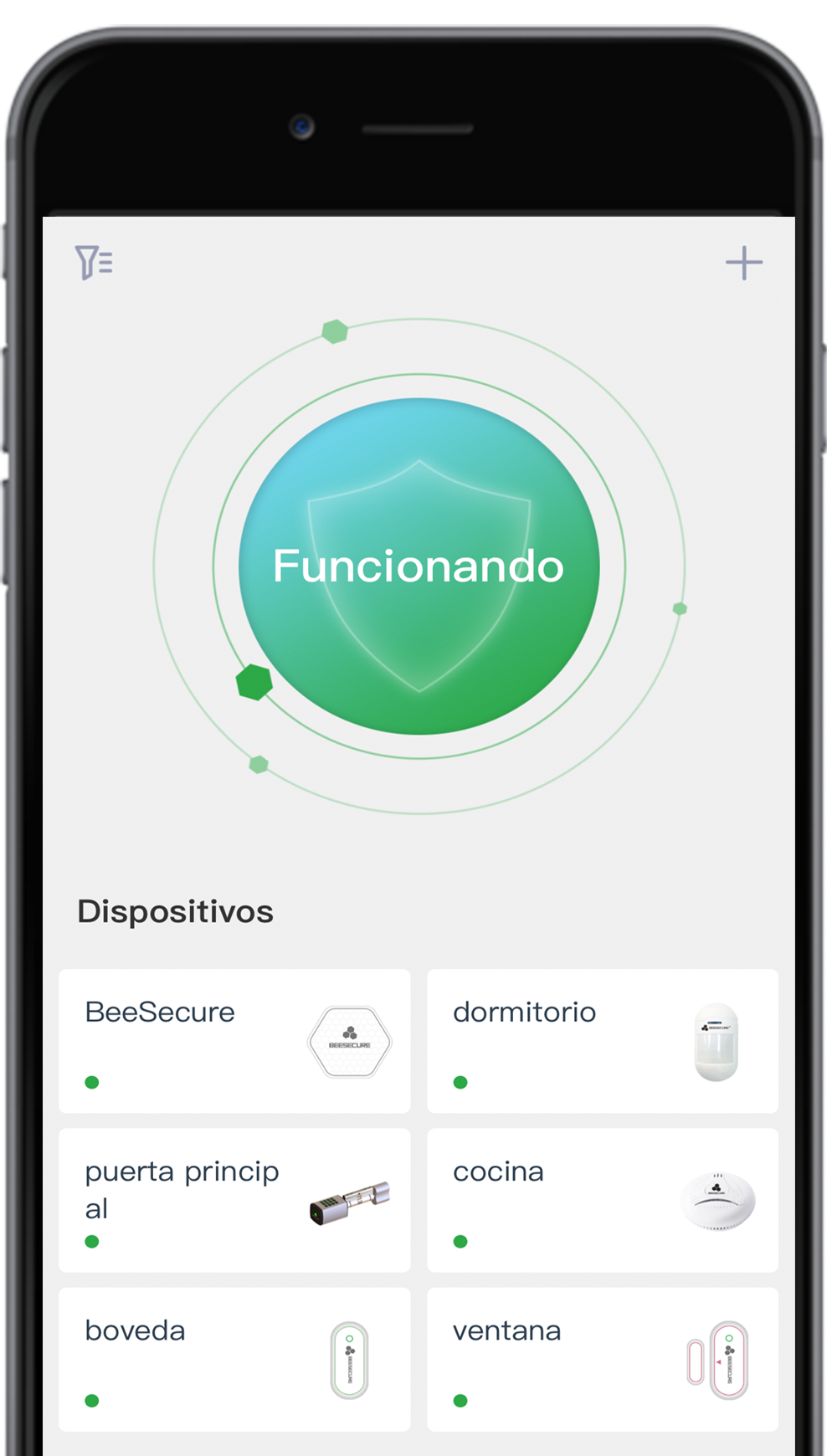Viewport: 827px width, 1456px height.
Task: Add a new device with plus icon
Action: [x=743, y=263]
